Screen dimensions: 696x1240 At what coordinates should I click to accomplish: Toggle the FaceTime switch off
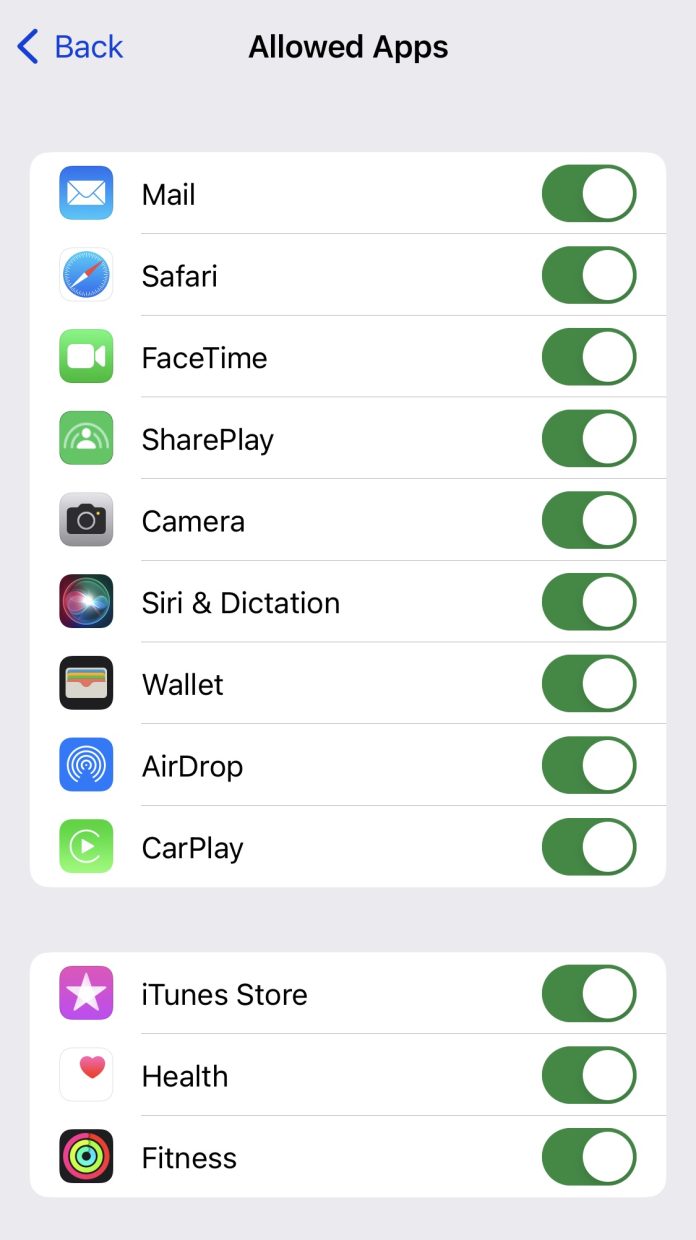pyautogui.click(x=589, y=357)
